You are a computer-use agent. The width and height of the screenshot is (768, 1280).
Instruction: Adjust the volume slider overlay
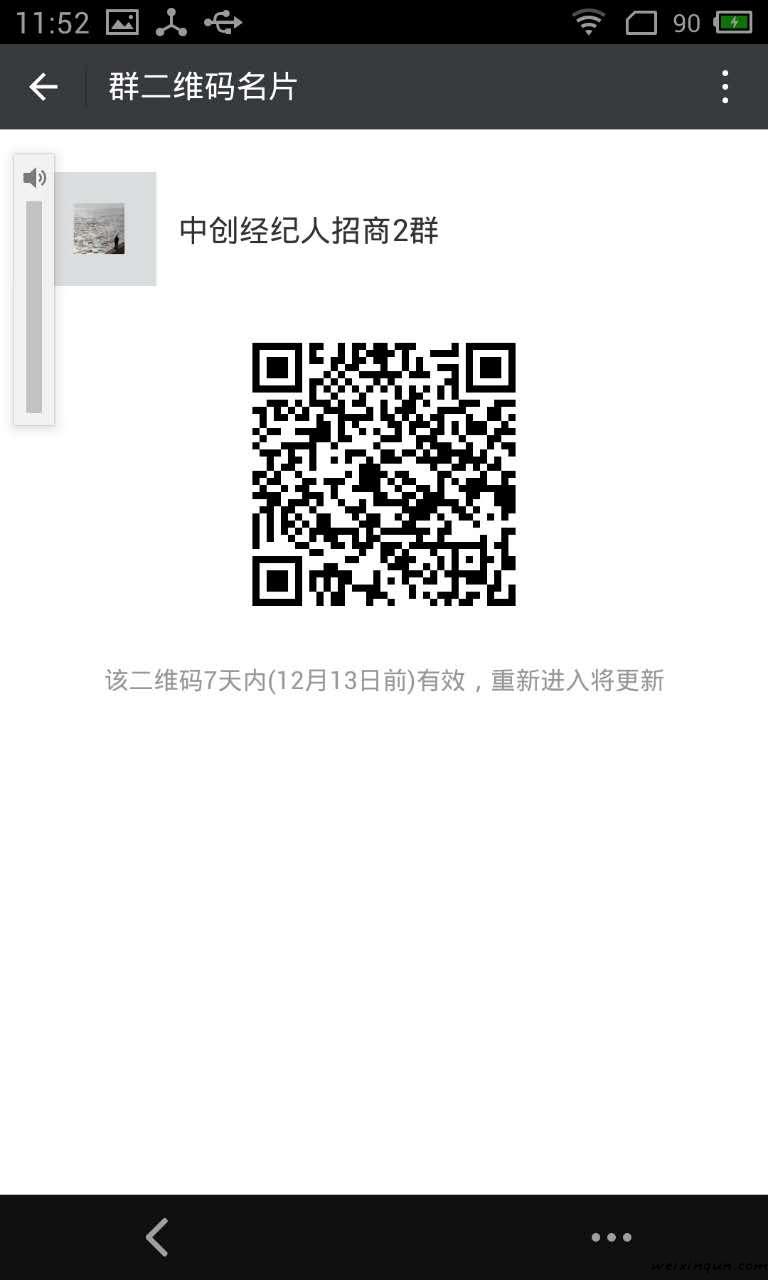pos(34,305)
